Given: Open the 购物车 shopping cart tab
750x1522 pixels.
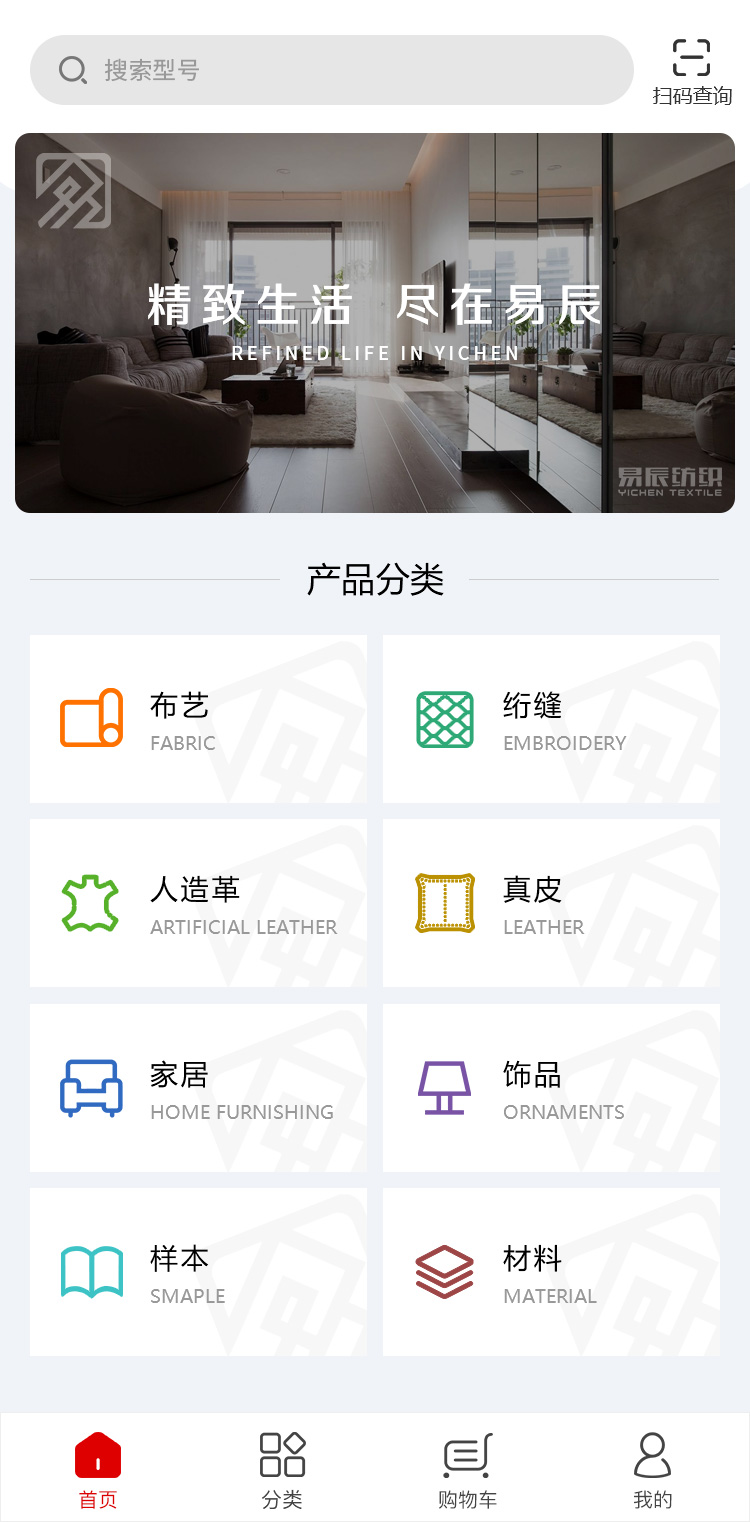Looking at the screenshot, I should point(467,1469).
